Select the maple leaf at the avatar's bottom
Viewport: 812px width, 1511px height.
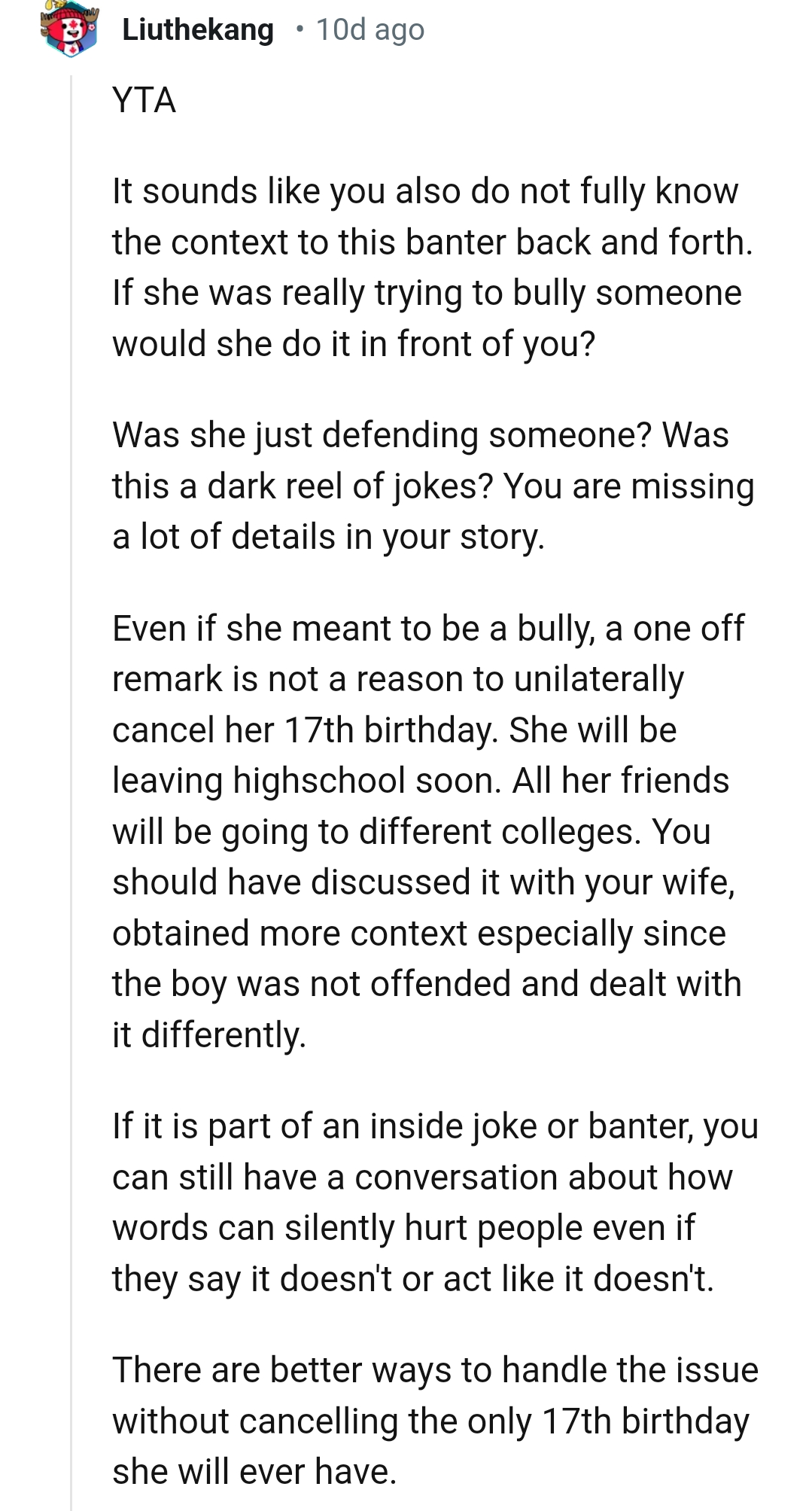73,50
